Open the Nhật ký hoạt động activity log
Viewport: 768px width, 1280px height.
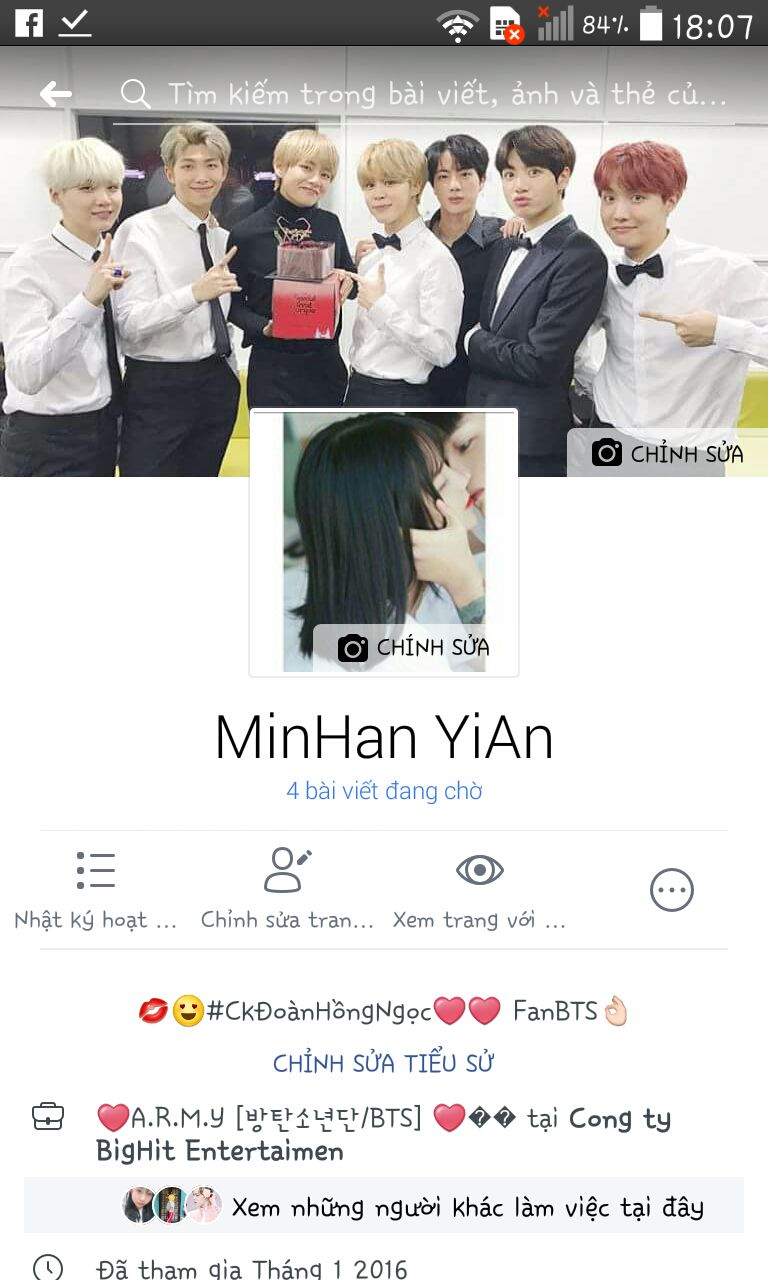[96, 888]
